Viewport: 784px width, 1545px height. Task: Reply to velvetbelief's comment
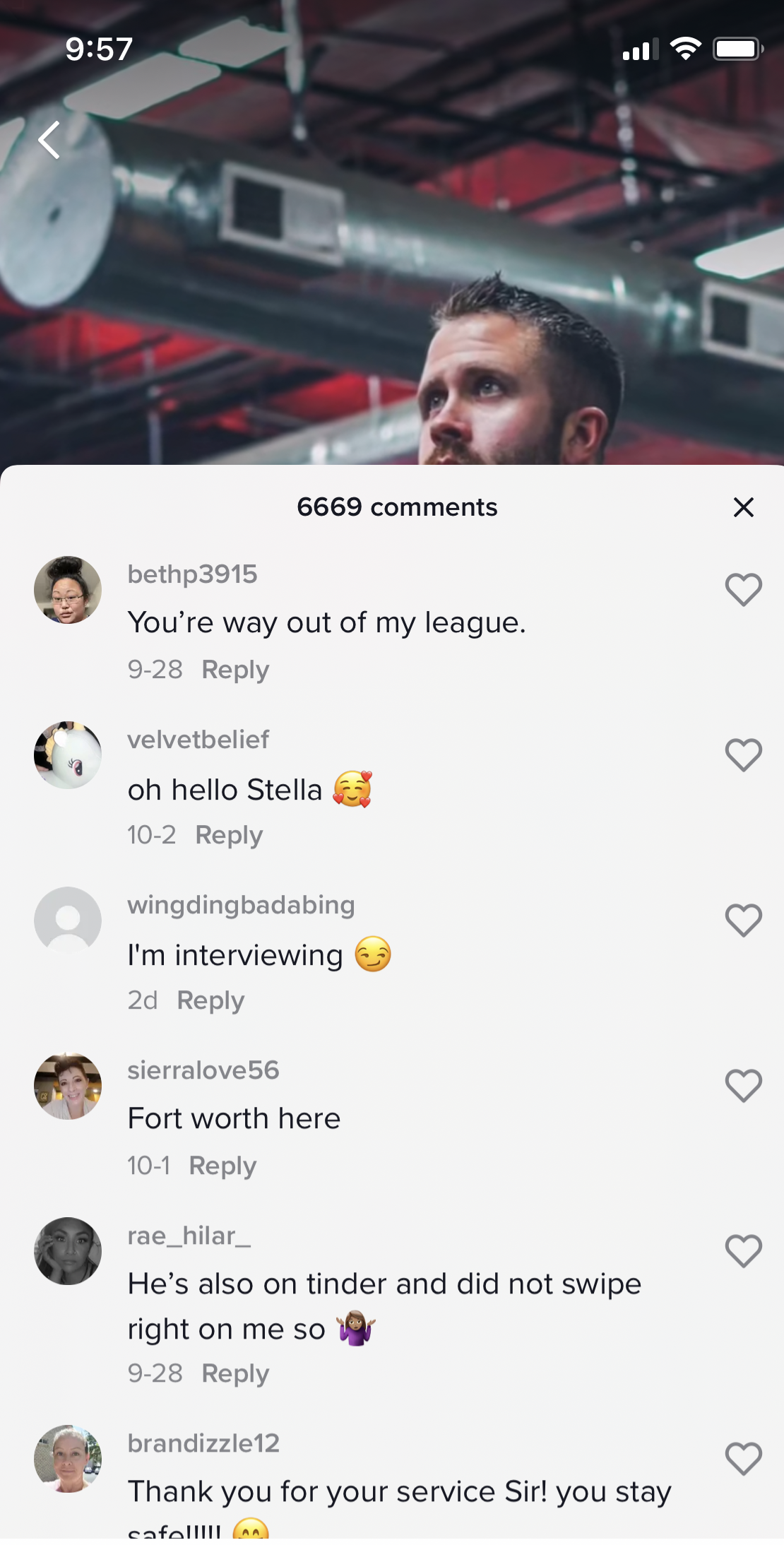click(x=229, y=835)
